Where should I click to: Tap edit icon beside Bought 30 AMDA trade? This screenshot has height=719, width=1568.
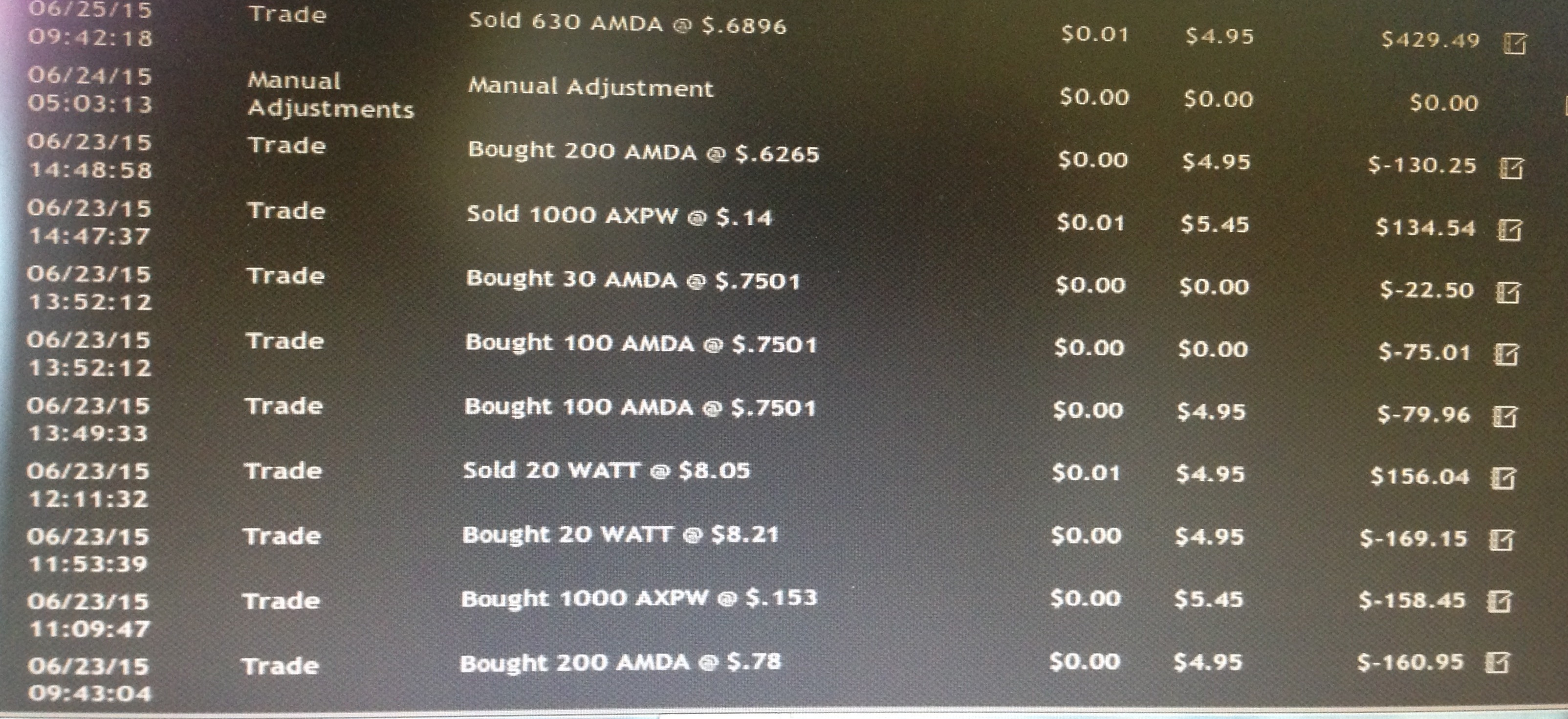[1508, 292]
